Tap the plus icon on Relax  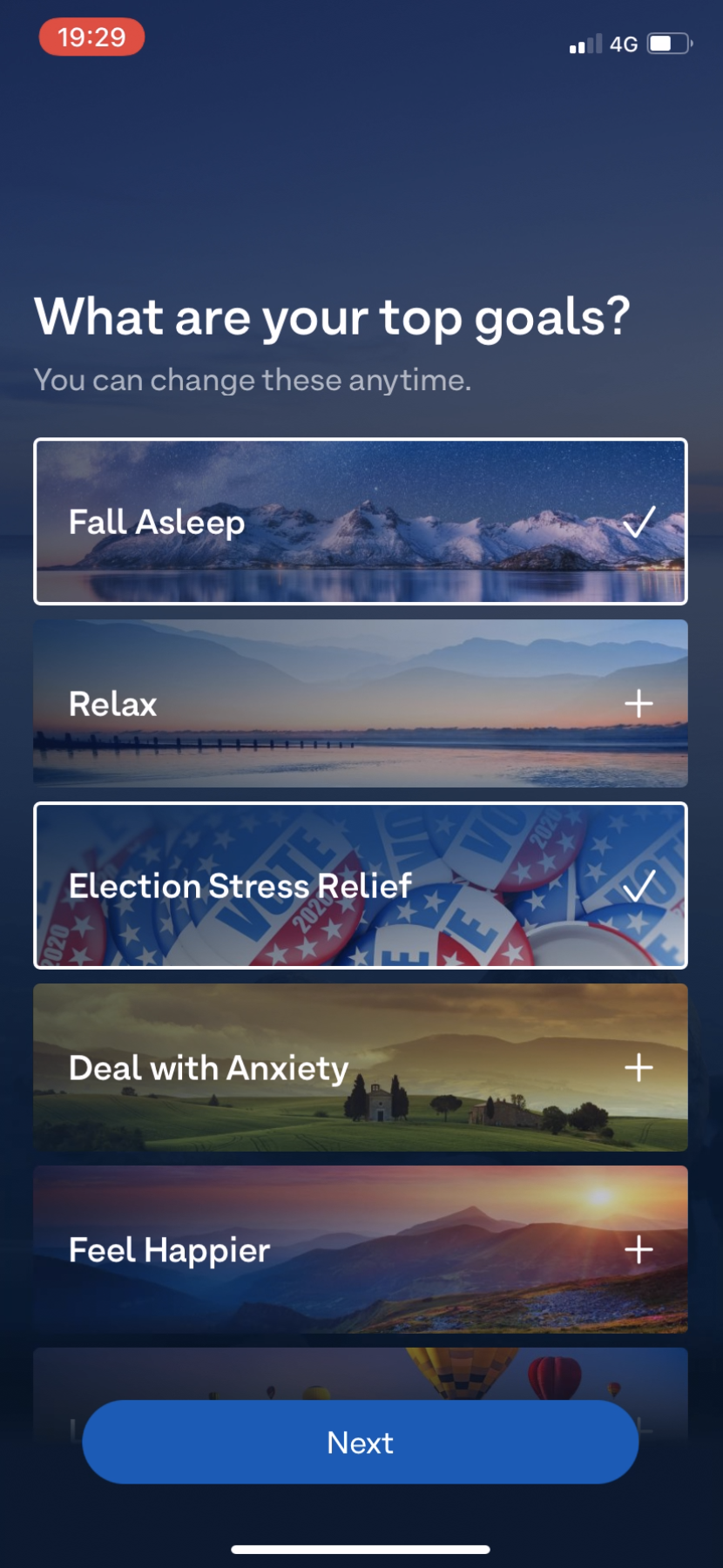(639, 702)
